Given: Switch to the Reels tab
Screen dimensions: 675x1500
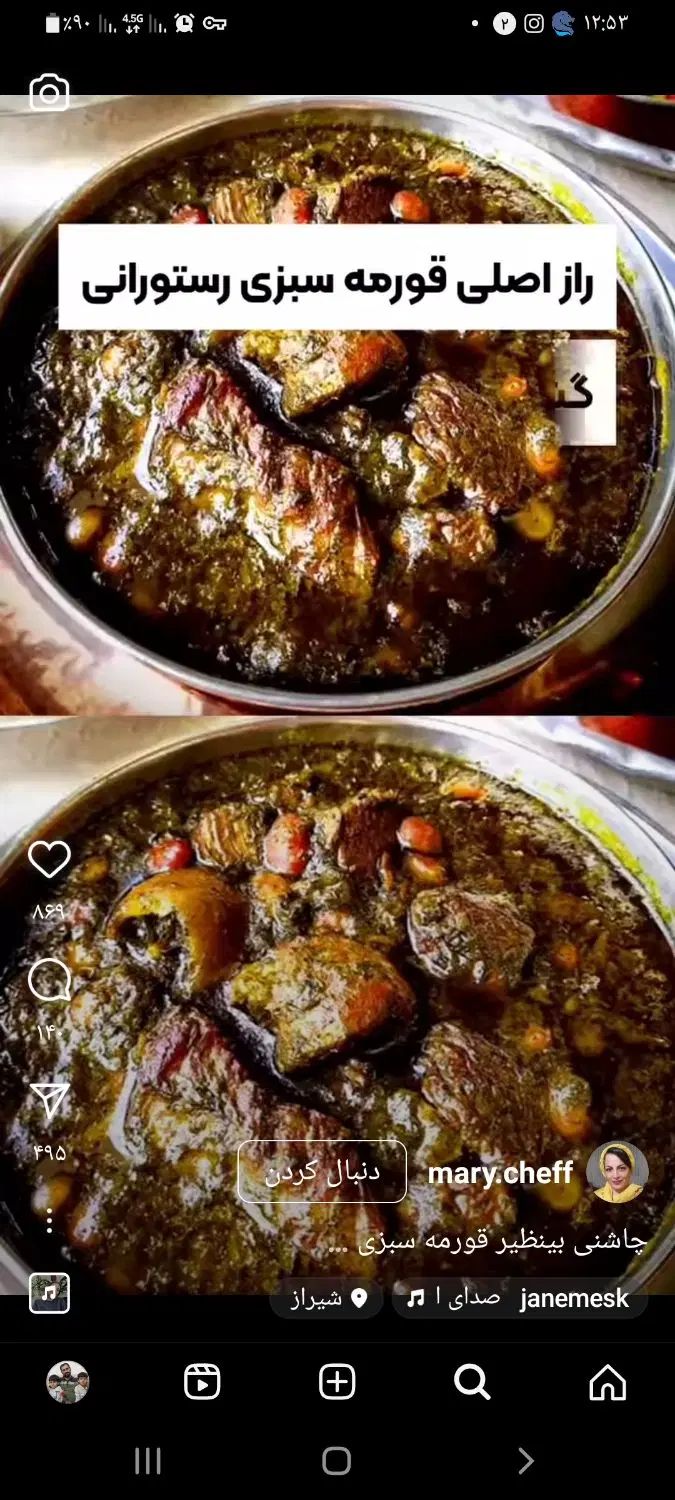Looking at the screenshot, I should coord(202,1383).
